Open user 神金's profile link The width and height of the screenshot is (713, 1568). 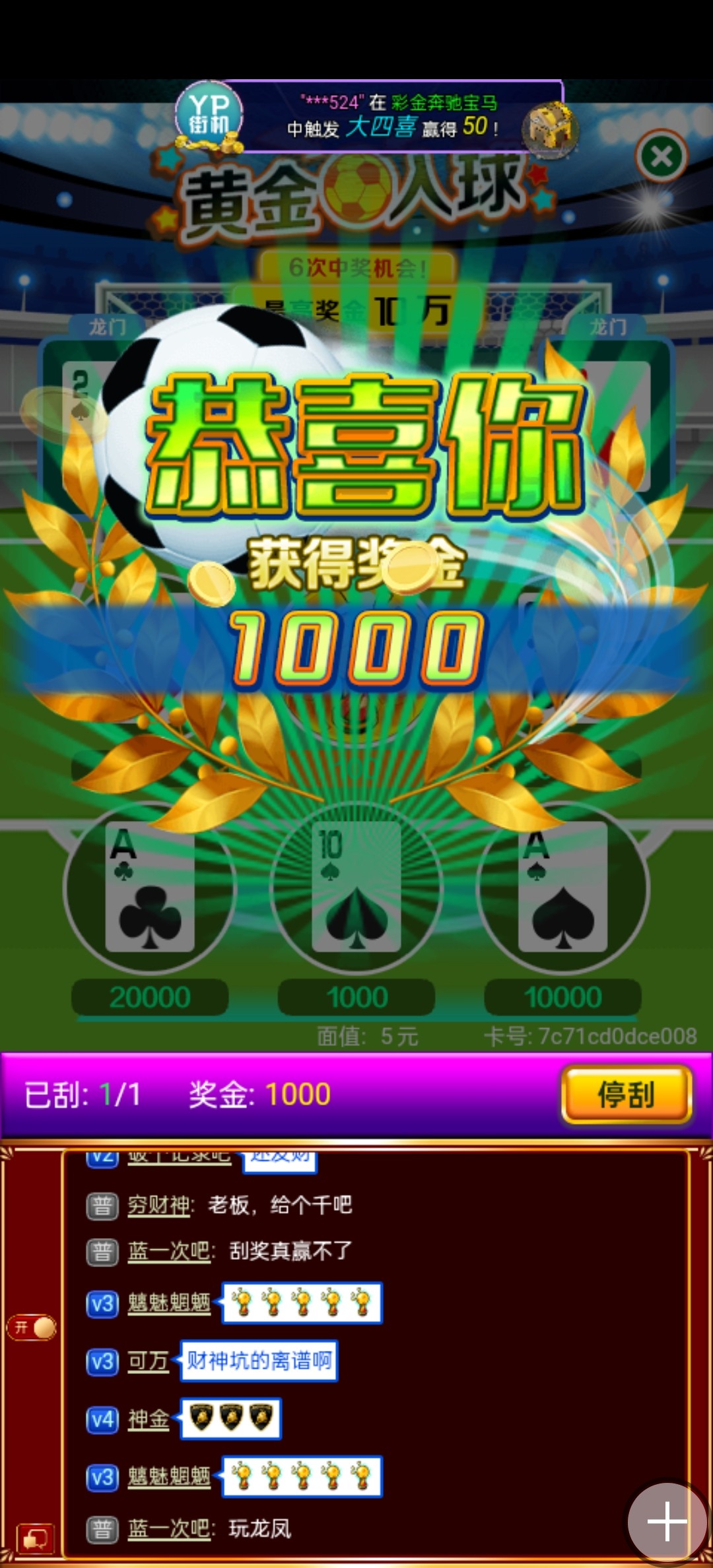click(x=148, y=1419)
